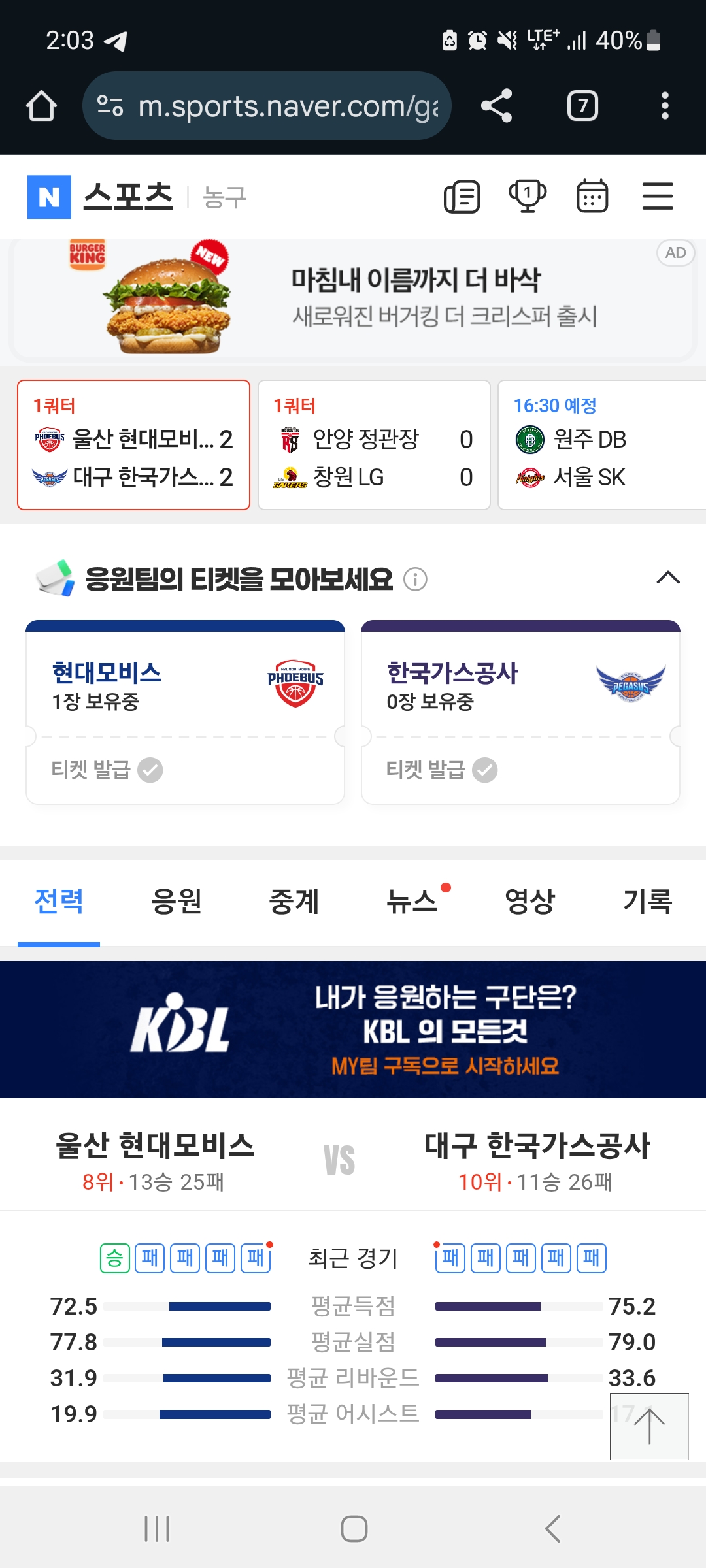Open the browser tab switcher
The width and height of the screenshot is (706, 1568).
pyautogui.click(x=582, y=106)
